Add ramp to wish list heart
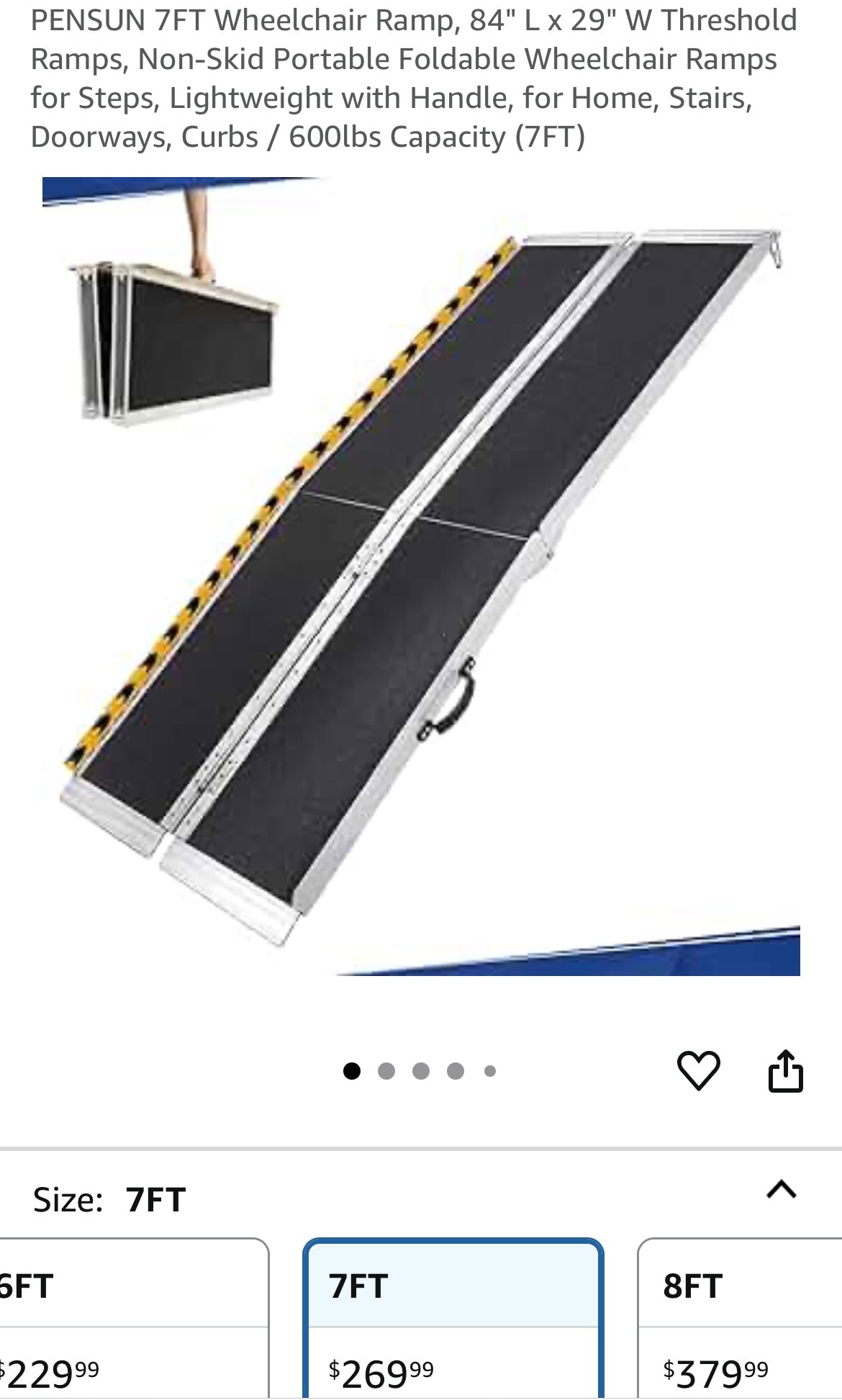Image resolution: width=842 pixels, height=1400 pixels. point(698,1070)
